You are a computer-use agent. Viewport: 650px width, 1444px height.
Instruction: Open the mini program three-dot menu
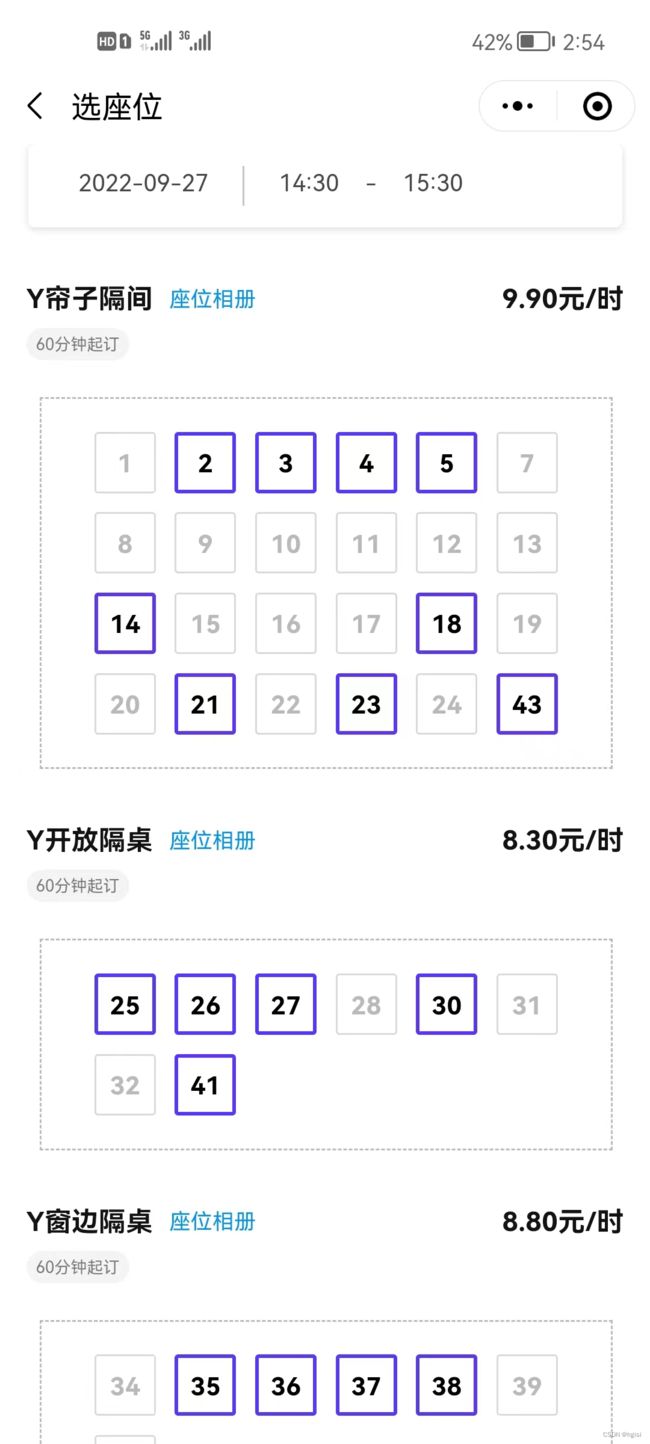(x=518, y=106)
